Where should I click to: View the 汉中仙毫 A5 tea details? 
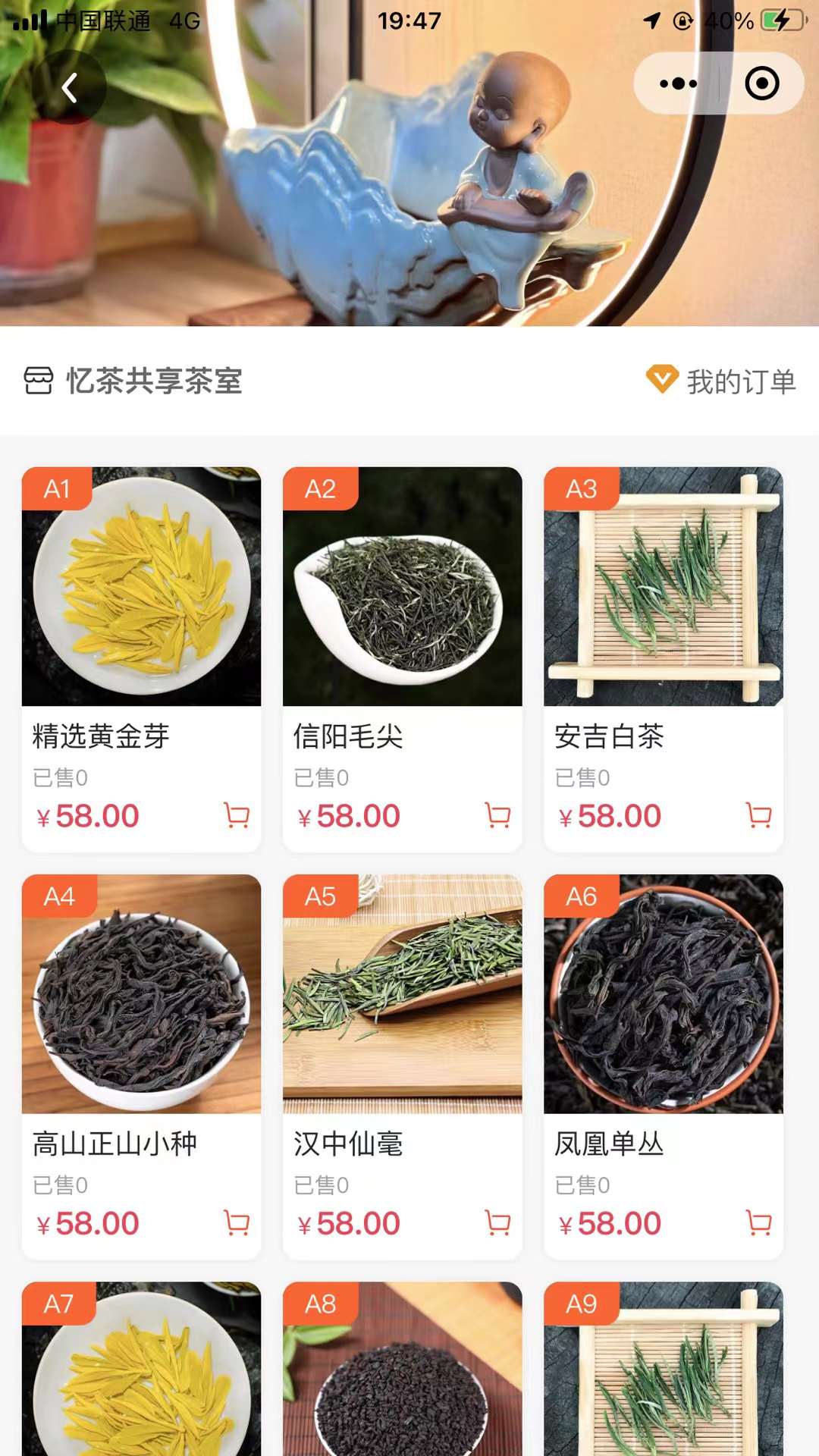coord(402,995)
